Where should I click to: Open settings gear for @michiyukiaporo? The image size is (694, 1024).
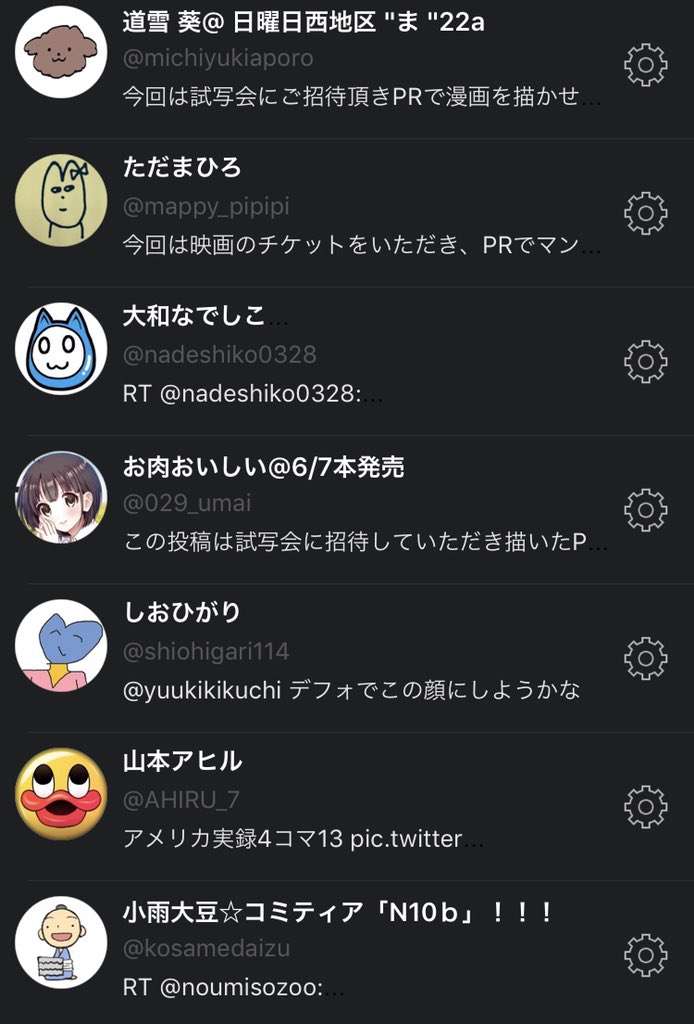pyautogui.click(x=645, y=65)
